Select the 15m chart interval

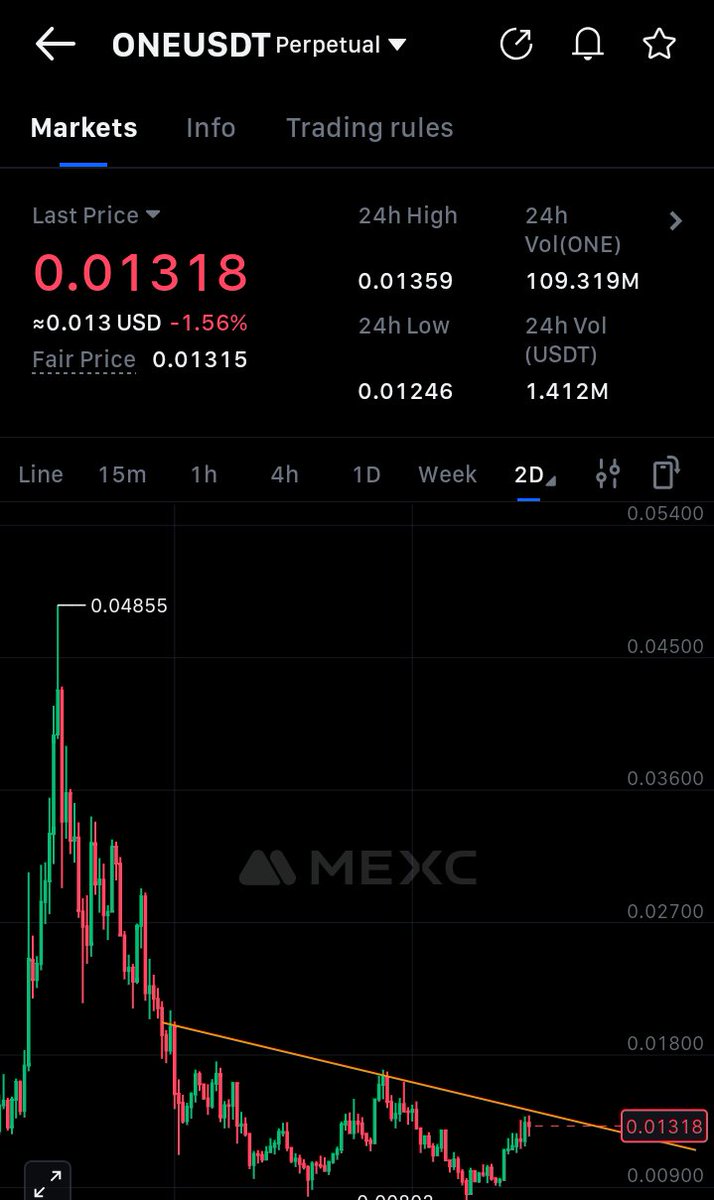point(122,474)
